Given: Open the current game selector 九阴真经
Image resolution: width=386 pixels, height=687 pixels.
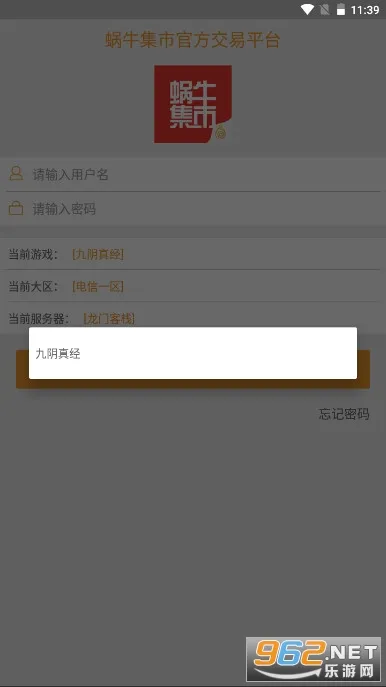Looking at the screenshot, I should [x=98, y=254].
